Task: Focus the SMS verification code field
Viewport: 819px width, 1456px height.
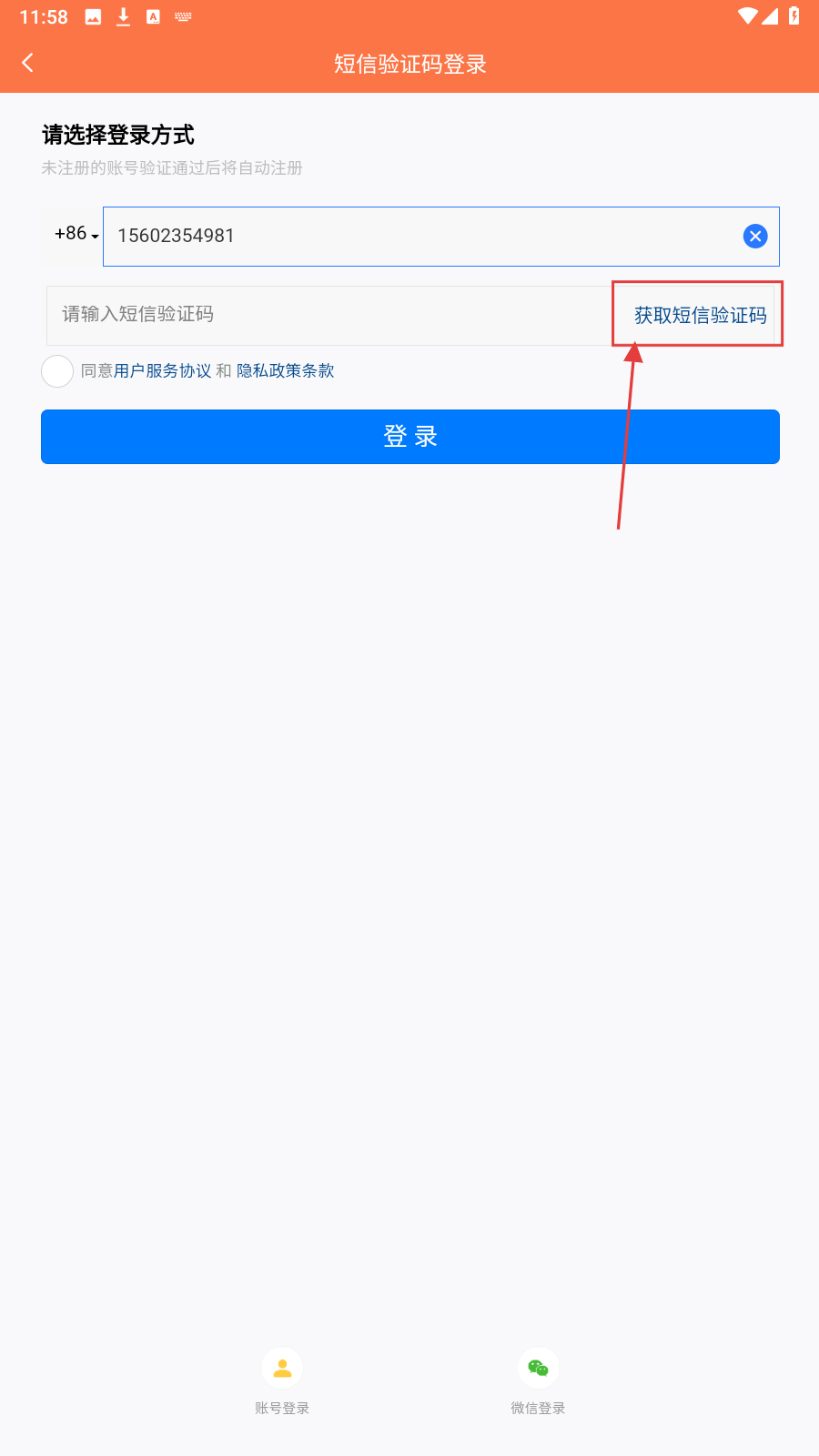Action: (x=328, y=315)
